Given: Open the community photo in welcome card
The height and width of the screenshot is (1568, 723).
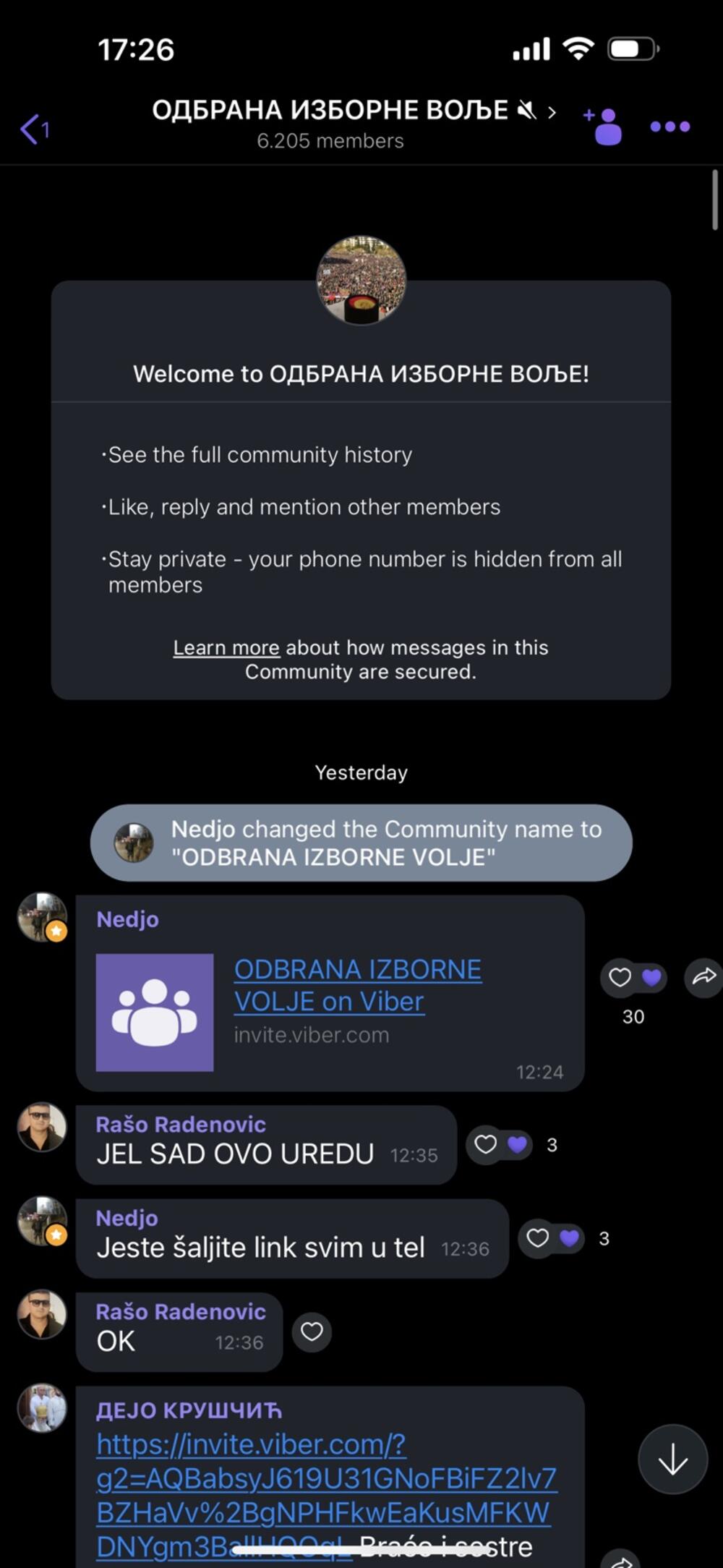Looking at the screenshot, I should point(361,280).
